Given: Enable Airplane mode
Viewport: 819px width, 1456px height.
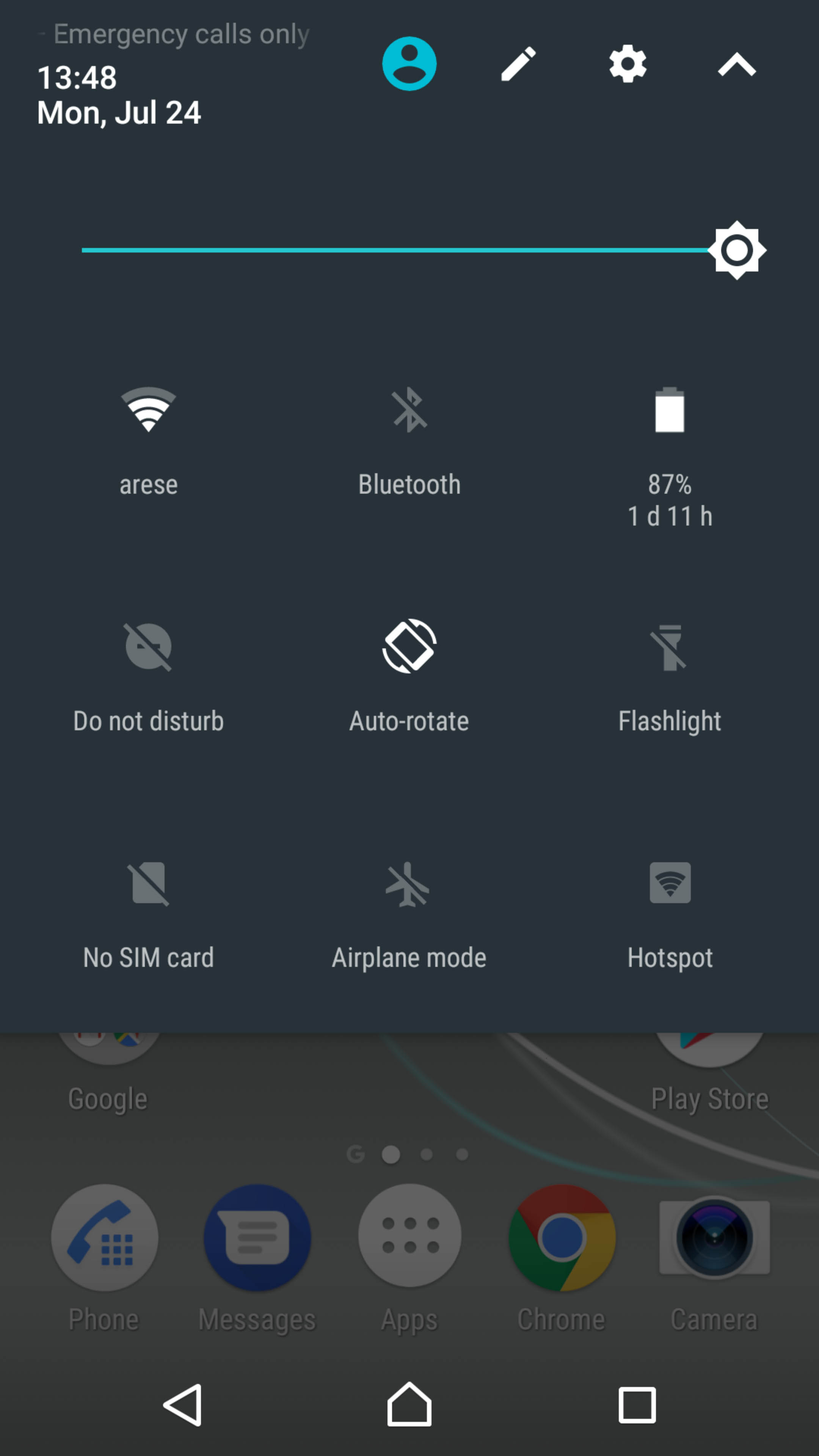Looking at the screenshot, I should pyautogui.click(x=409, y=914).
